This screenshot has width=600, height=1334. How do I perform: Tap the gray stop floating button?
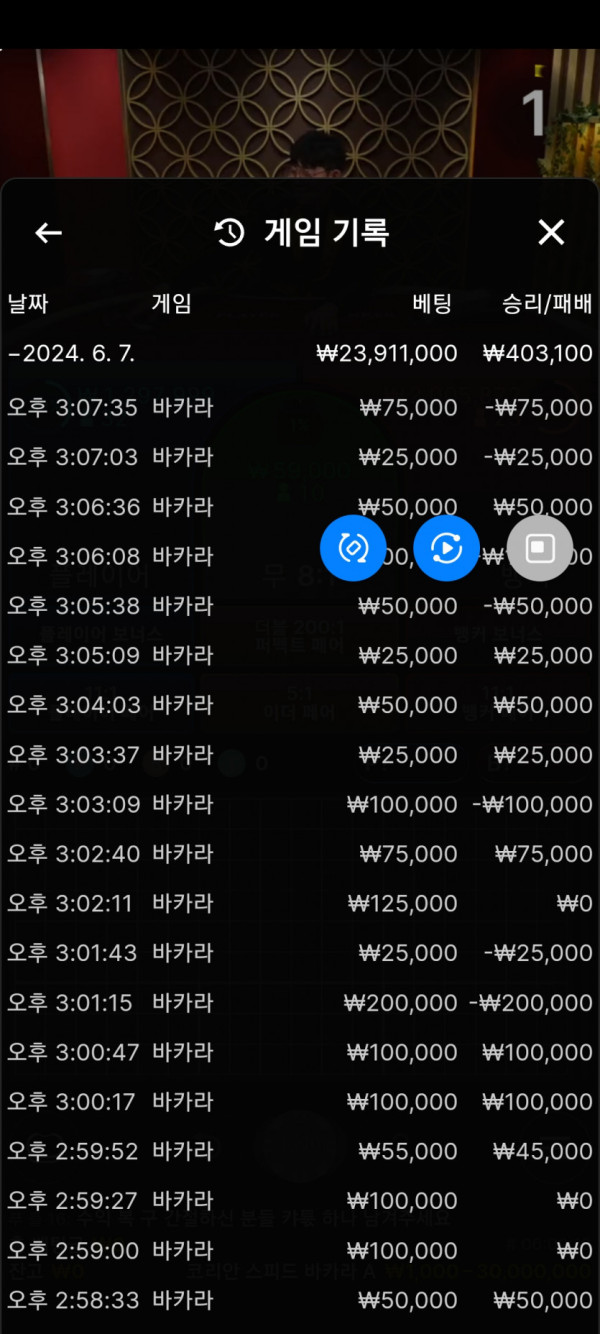pos(540,548)
